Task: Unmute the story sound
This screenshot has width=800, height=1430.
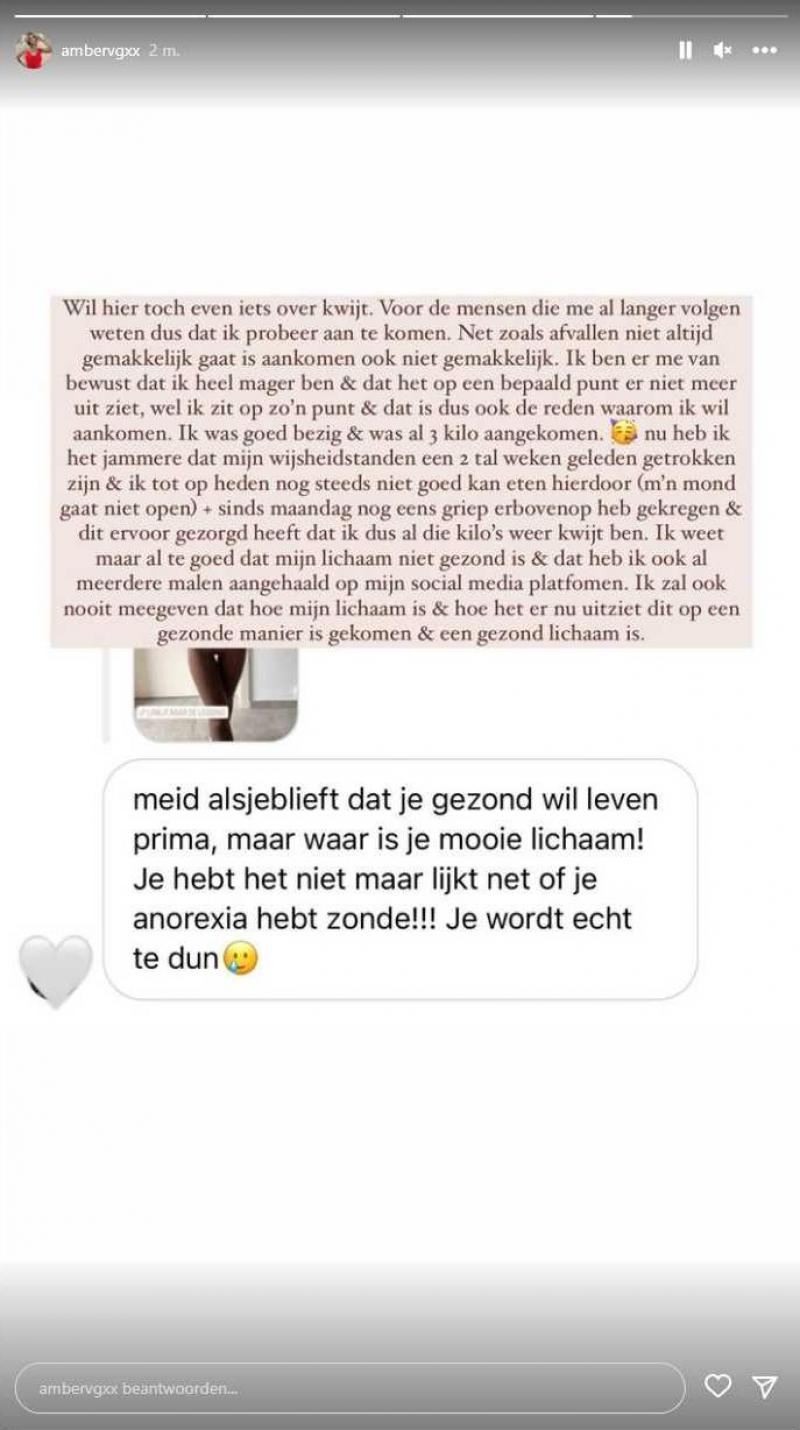Action: pyautogui.click(x=723, y=50)
